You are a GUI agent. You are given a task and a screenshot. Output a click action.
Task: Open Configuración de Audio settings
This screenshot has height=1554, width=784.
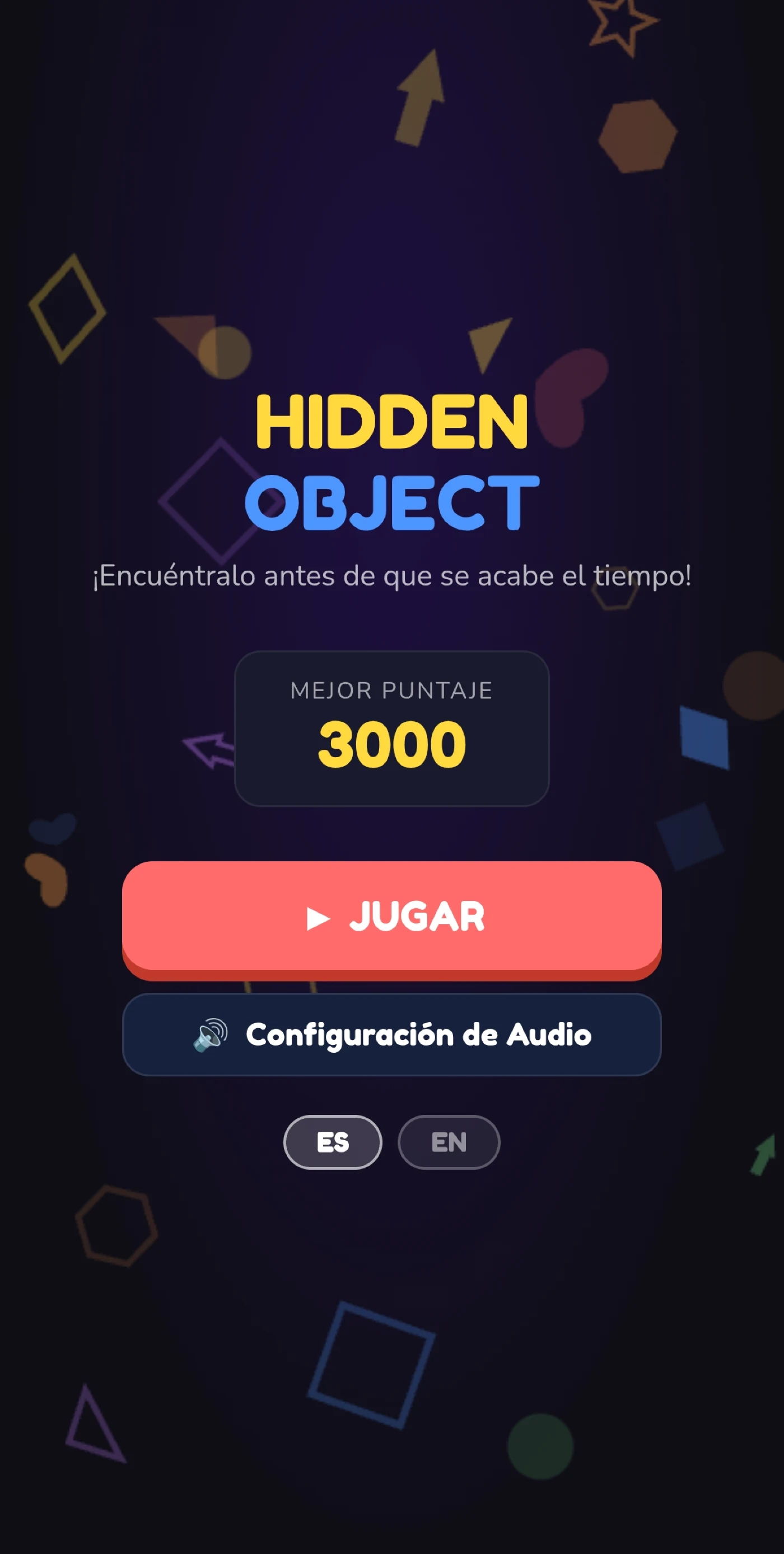click(392, 1034)
